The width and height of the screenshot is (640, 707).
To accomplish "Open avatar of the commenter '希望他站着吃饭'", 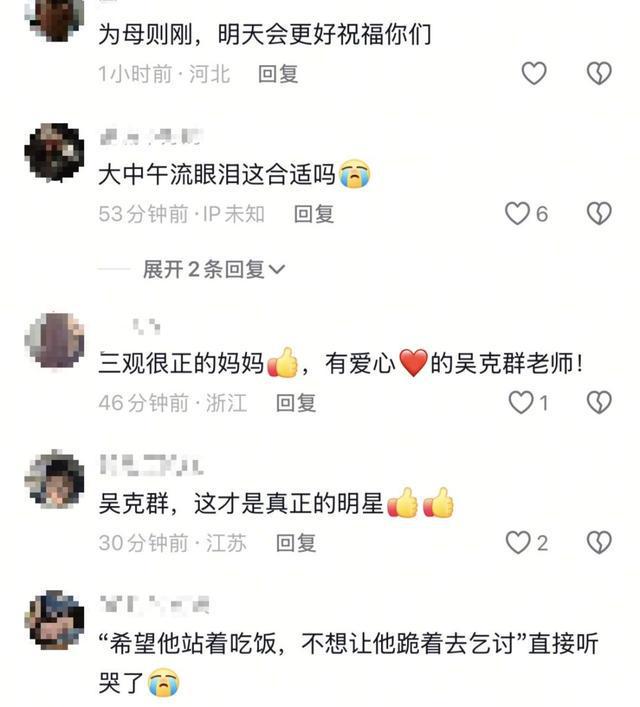I will (54, 620).
